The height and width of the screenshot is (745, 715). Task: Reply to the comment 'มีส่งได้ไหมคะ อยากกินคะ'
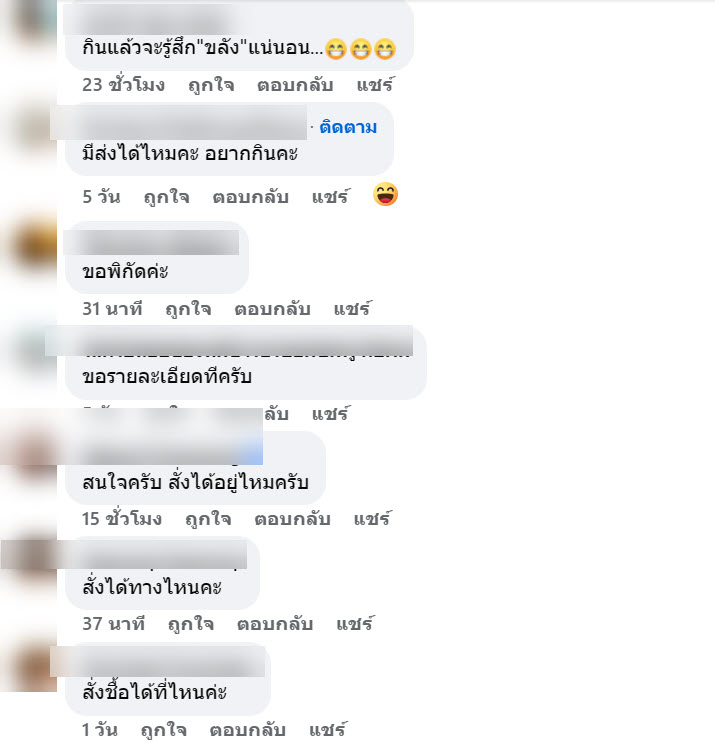250,197
